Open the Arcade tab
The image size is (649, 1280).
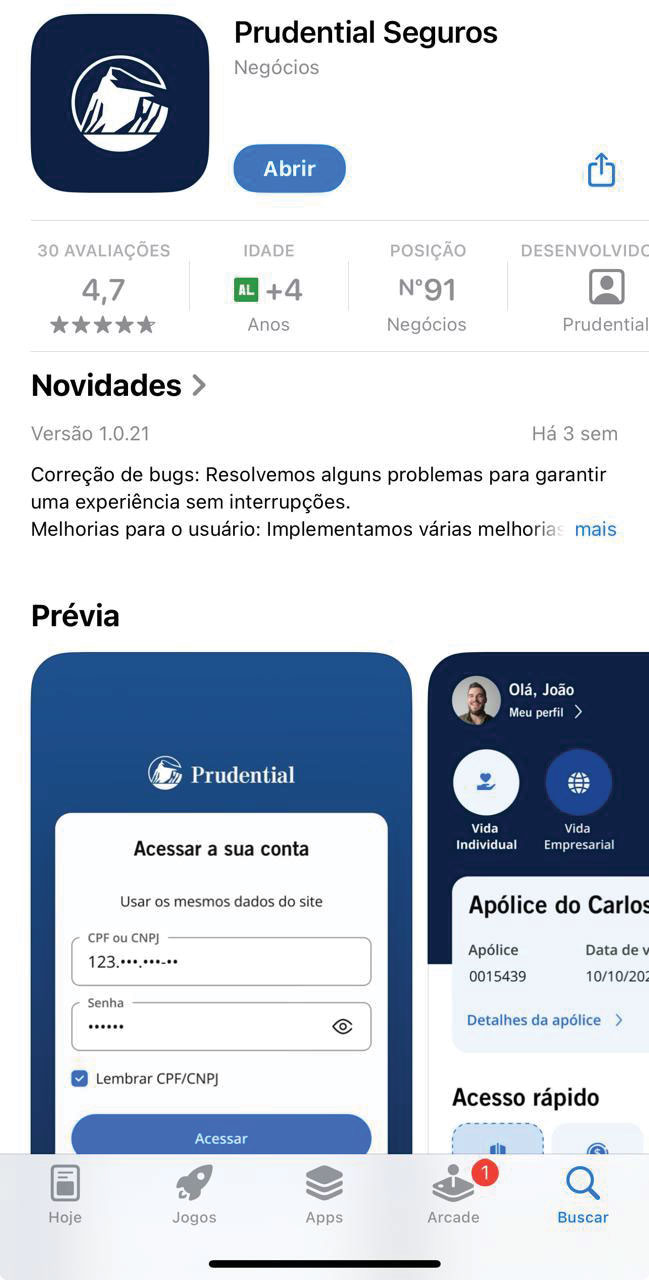click(x=453, y=1196)
